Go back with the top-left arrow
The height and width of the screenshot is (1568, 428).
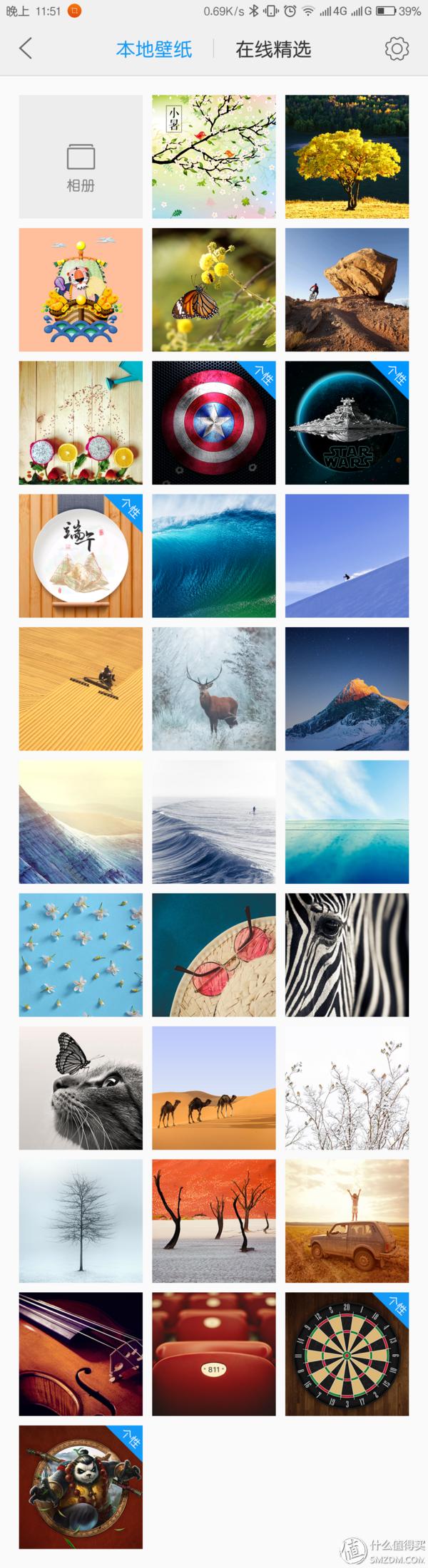[x=26, y=48]
